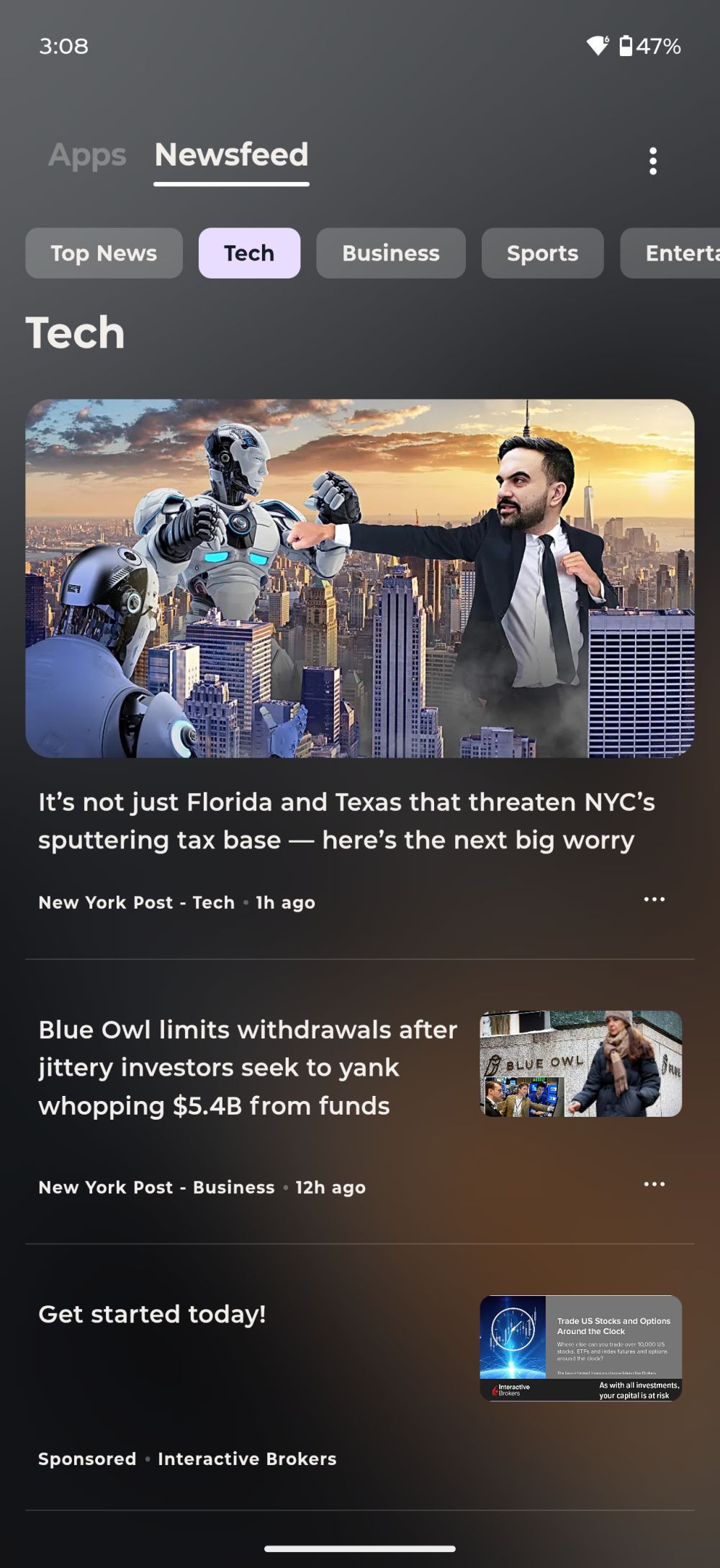Switch to the Apps tab
Viewport: 720px width, 1568px height.
click(x=87, y=155)
